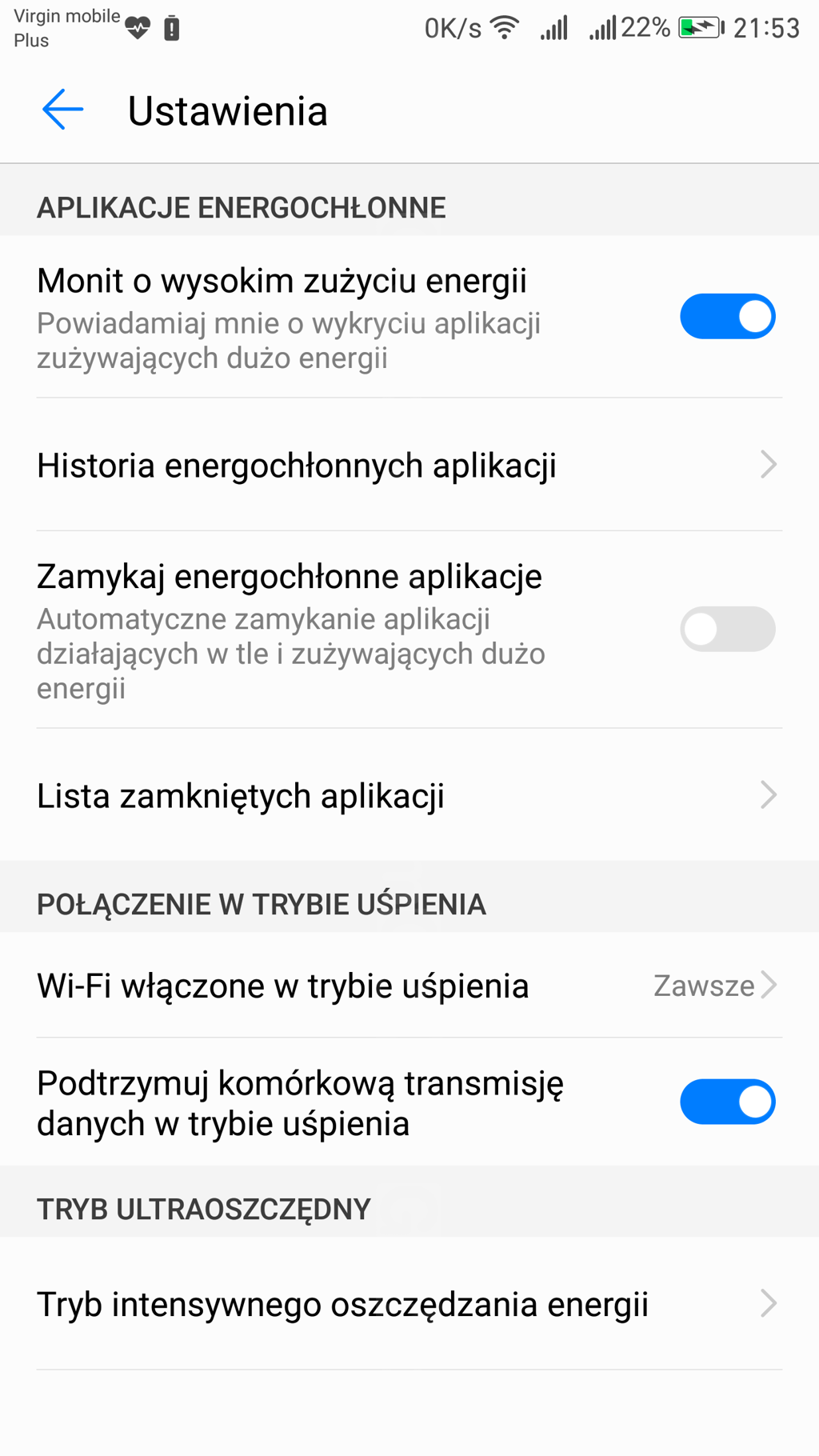Open Tryb intensywnego oszczędzania energii
Screen dimensions: 819x1456
(x=409, y=1303)
